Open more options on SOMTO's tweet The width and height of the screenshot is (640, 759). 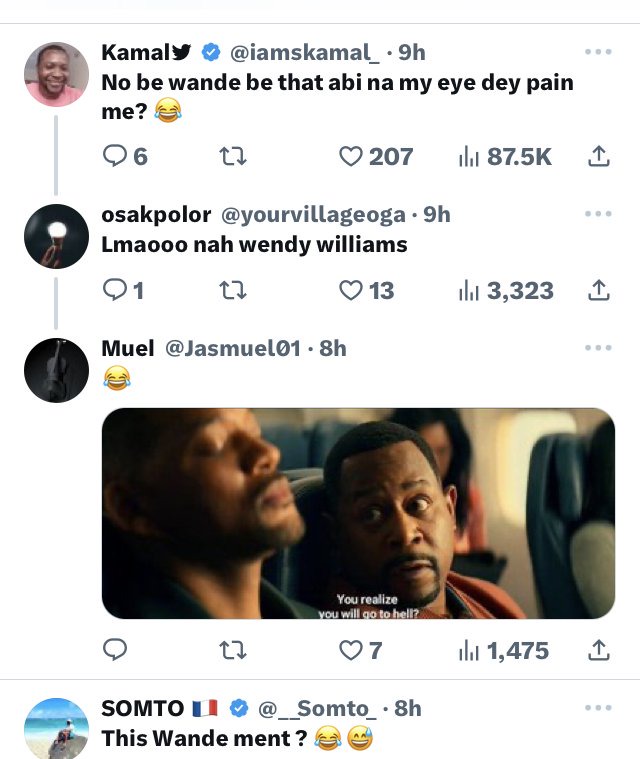598,708
